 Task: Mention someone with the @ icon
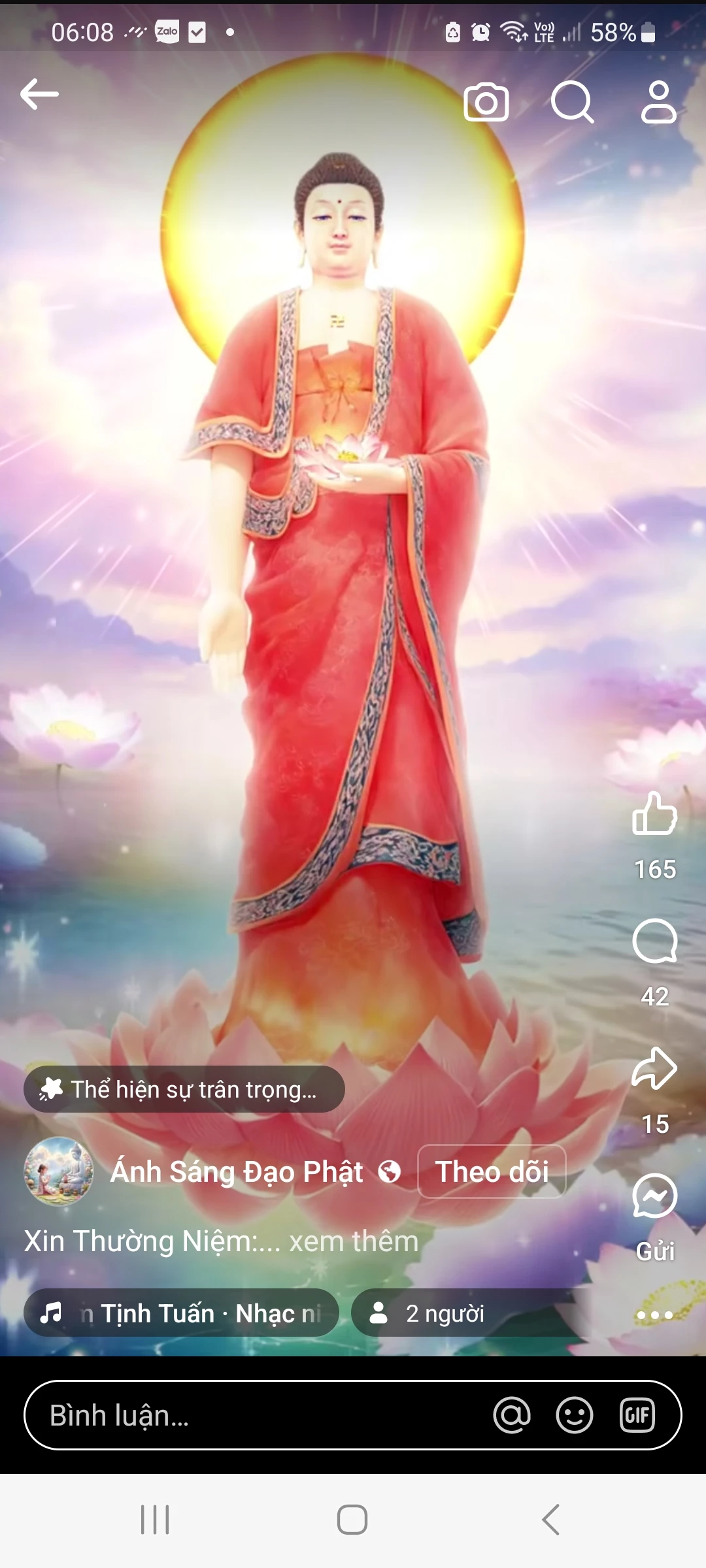[x=512, y=1415]
